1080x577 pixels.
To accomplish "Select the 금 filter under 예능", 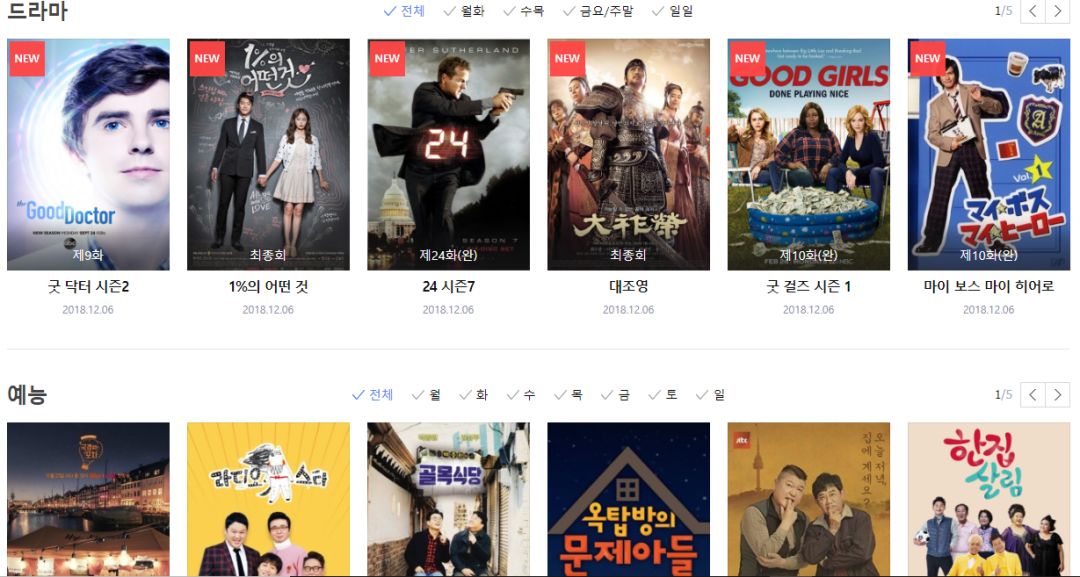I will (615, 395).
